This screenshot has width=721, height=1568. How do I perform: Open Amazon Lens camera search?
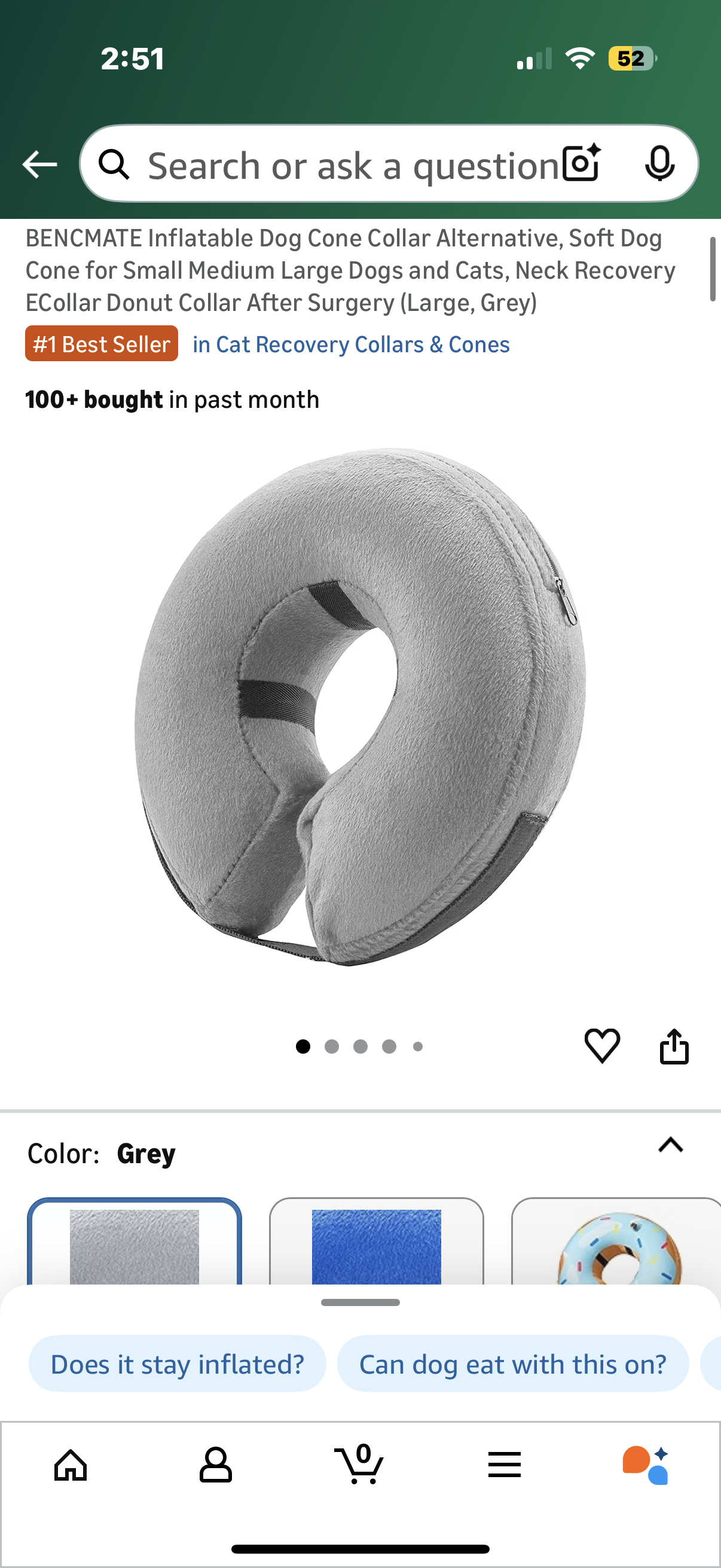pos(579,163)
